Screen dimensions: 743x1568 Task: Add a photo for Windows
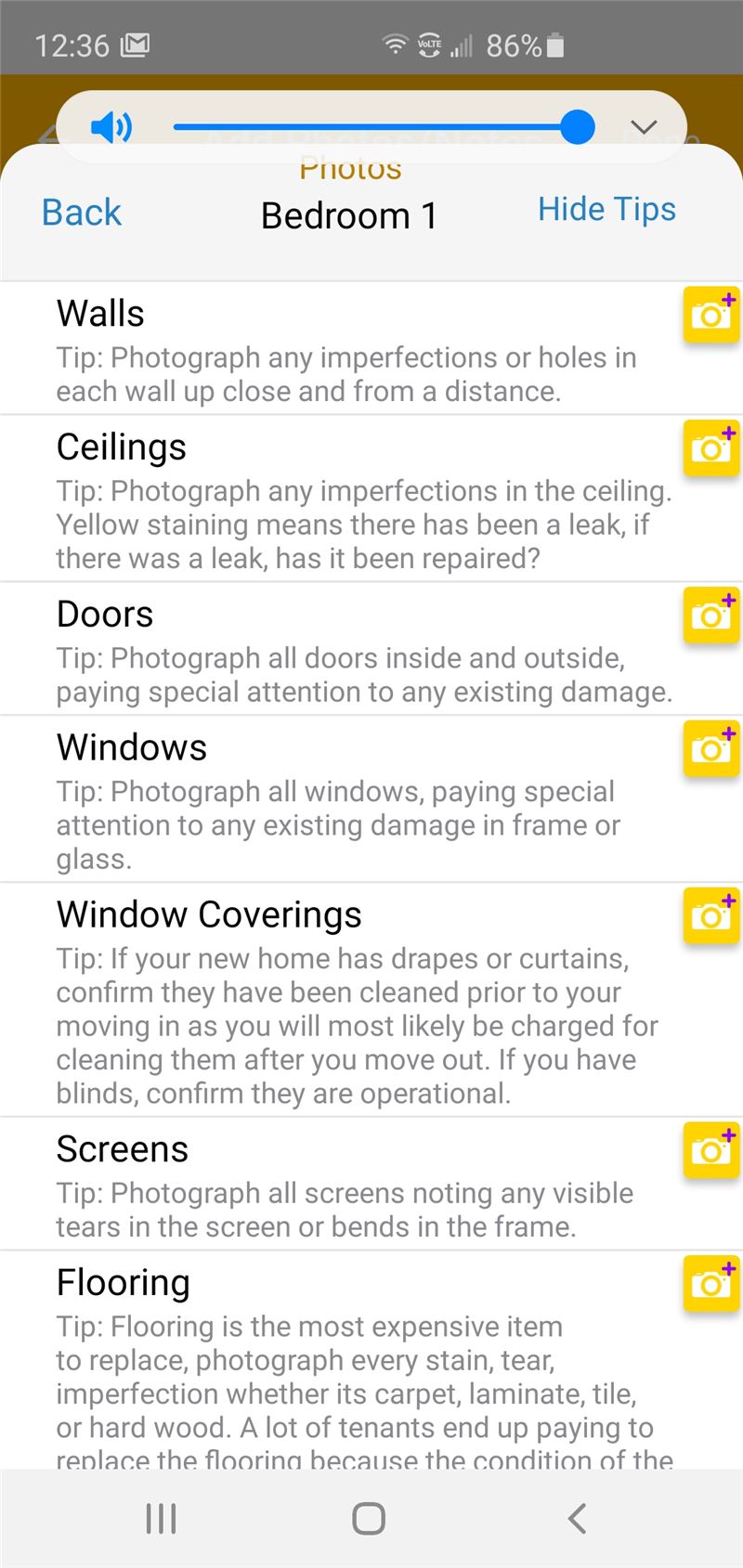click(x=711, y=749)
